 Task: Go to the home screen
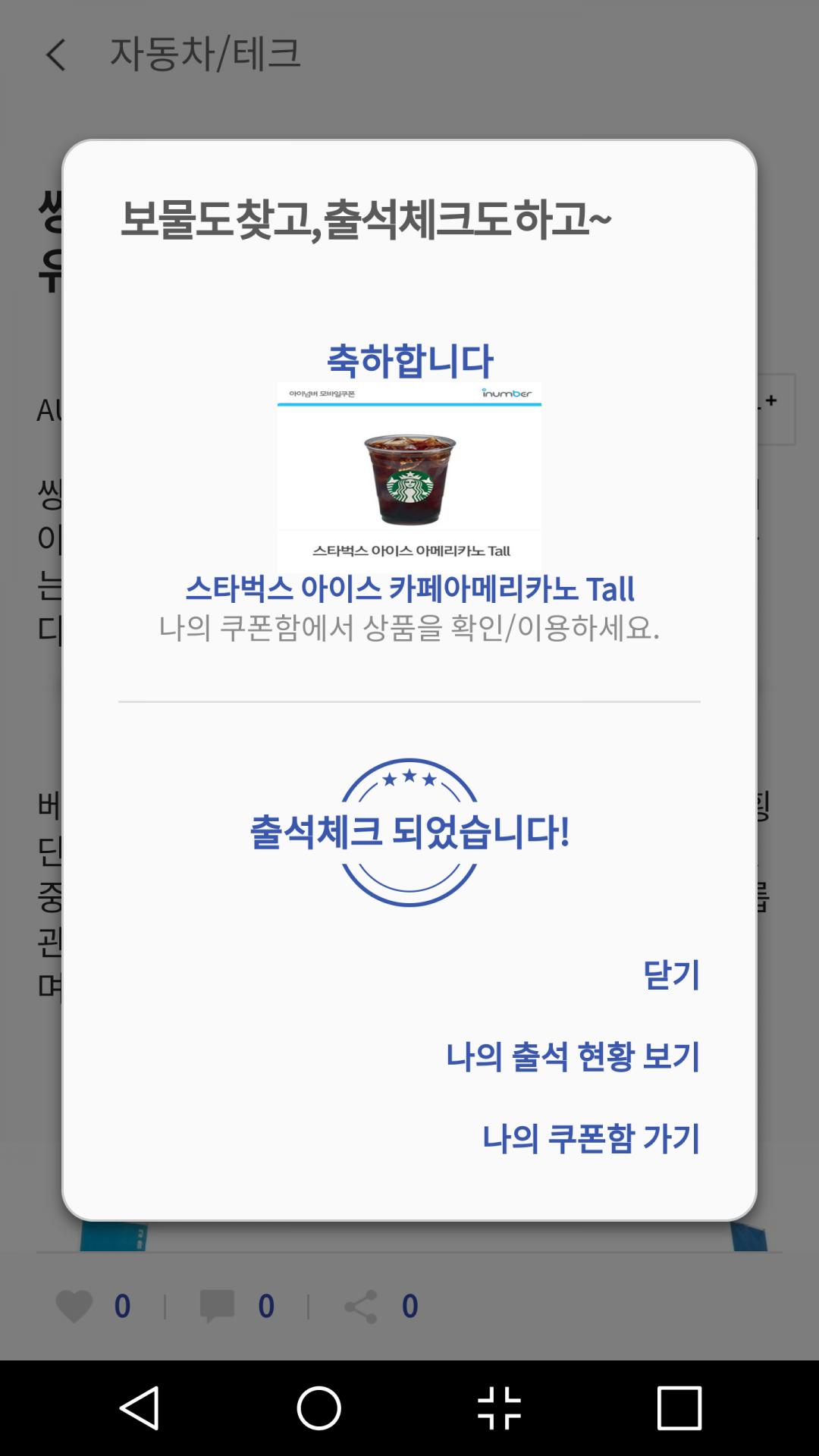pyautogui.click(x=318, y=1408)
